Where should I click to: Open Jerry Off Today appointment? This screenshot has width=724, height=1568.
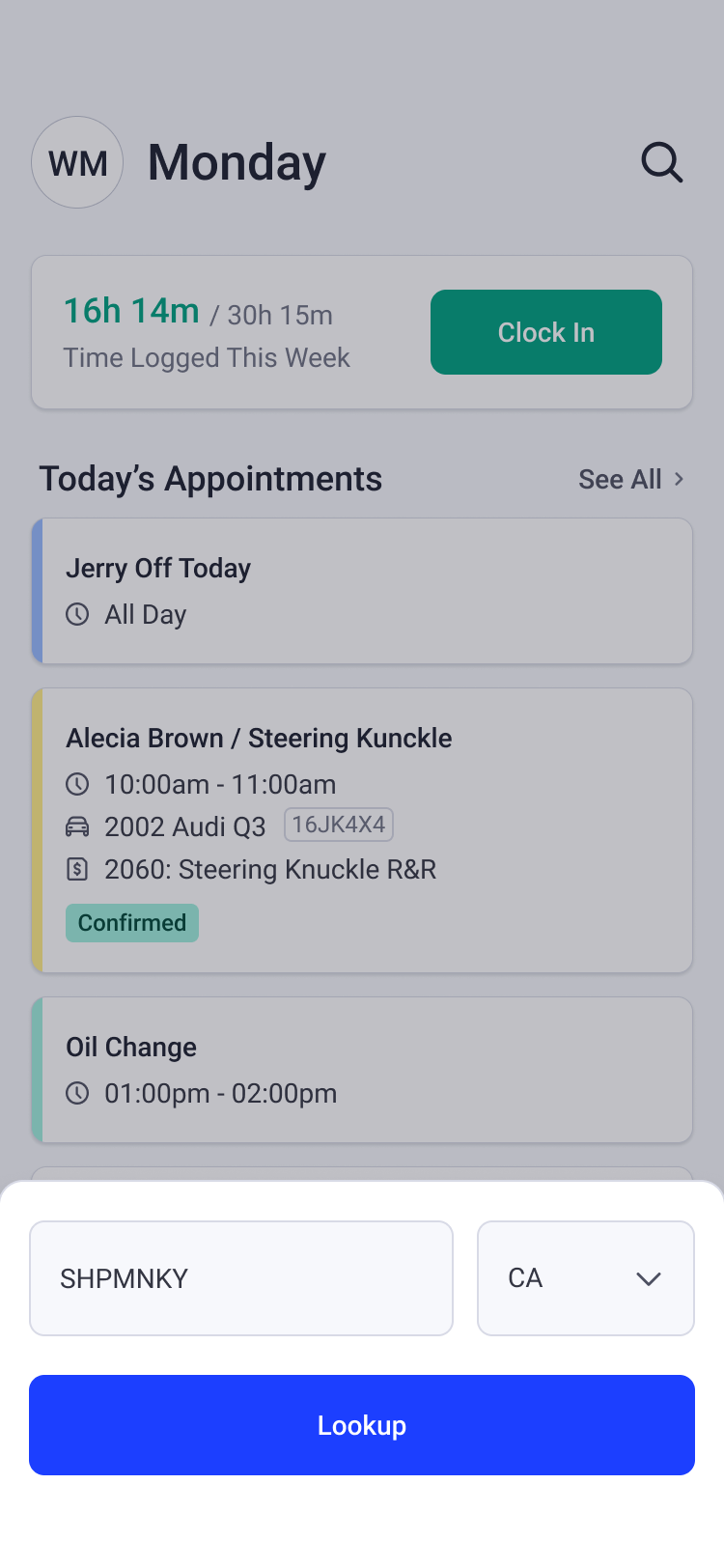pyautogui.click(x=362, y=591)
